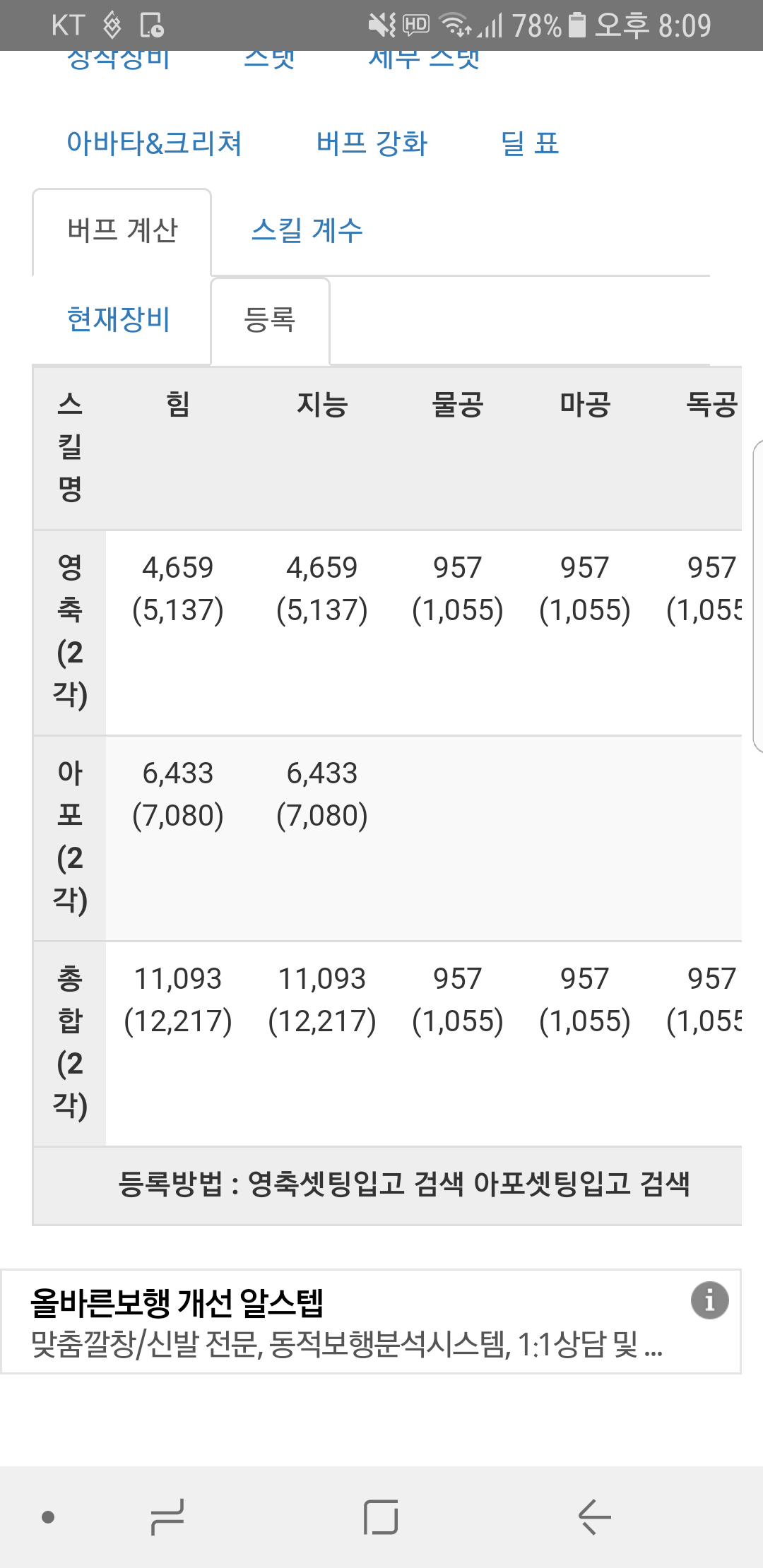Select the 등록 sub-tab
Viewport: 763px width, 1568px height.
[x=270, y=321]
